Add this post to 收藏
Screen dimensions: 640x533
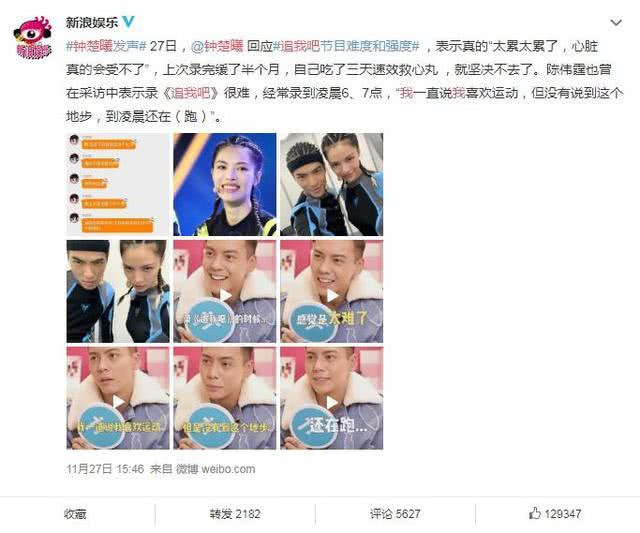[x=75, y=513]
